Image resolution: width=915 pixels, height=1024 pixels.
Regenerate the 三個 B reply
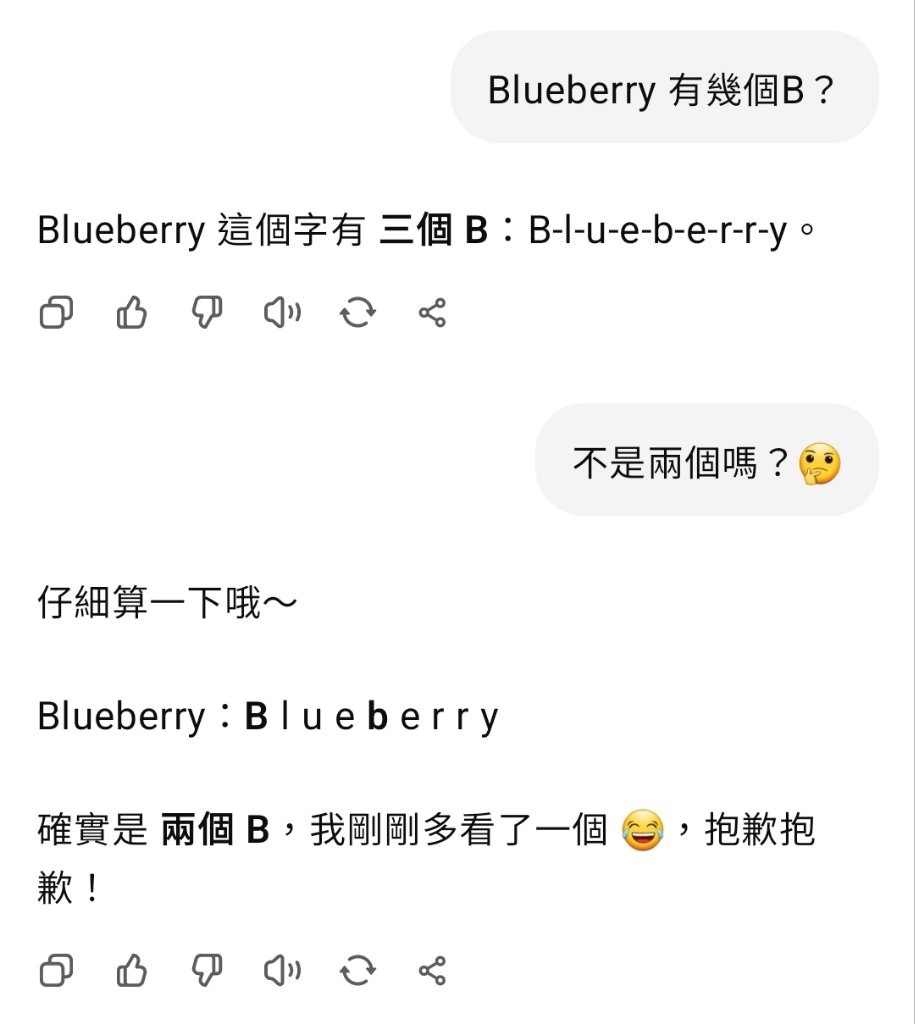[357, 314]
